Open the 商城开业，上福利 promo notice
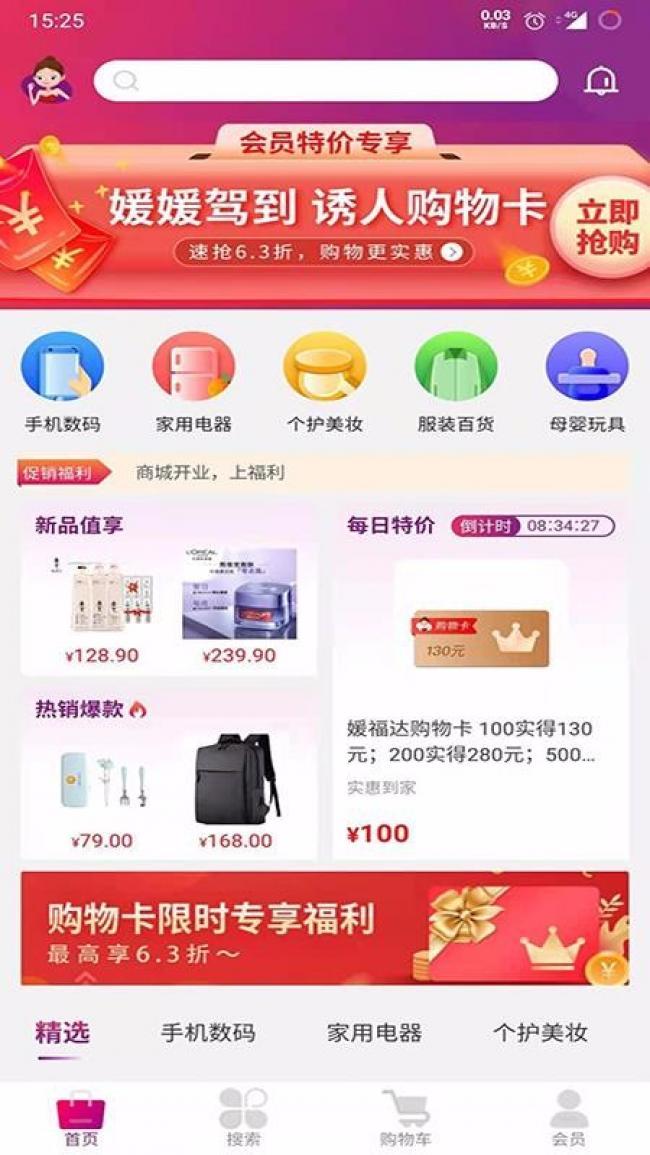Screen dimensions: 650x1155 (x=210, y=473)
